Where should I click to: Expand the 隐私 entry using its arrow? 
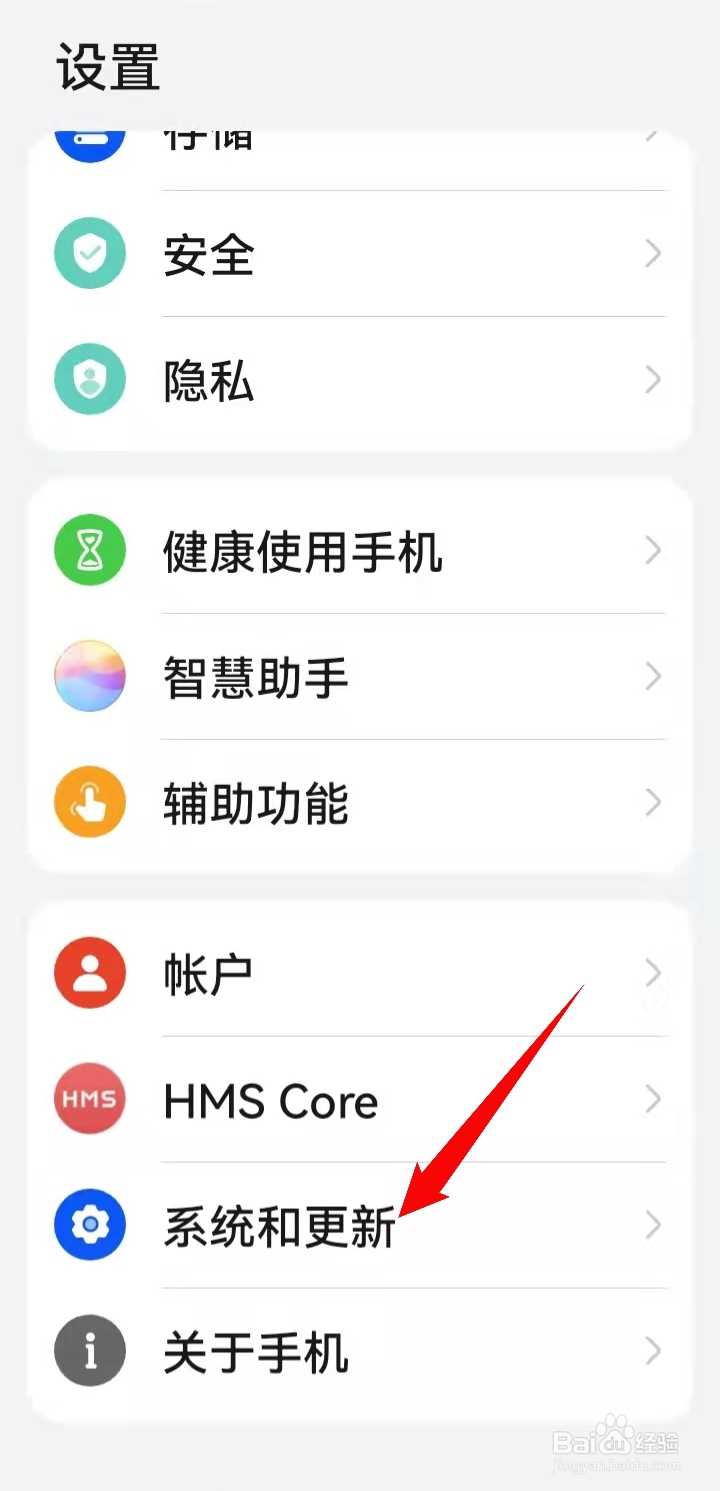point(653,379)
